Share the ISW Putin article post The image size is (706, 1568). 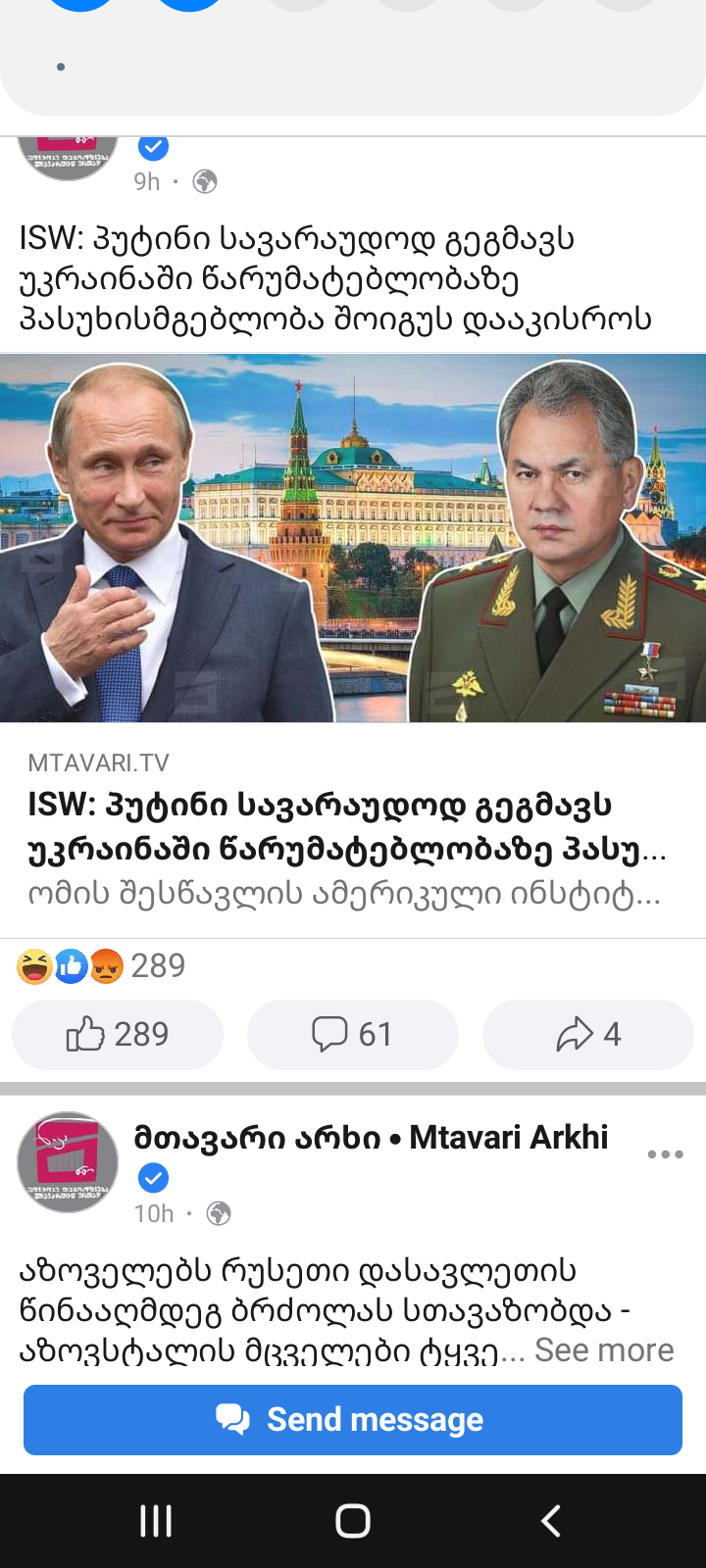click(587, 1034)
